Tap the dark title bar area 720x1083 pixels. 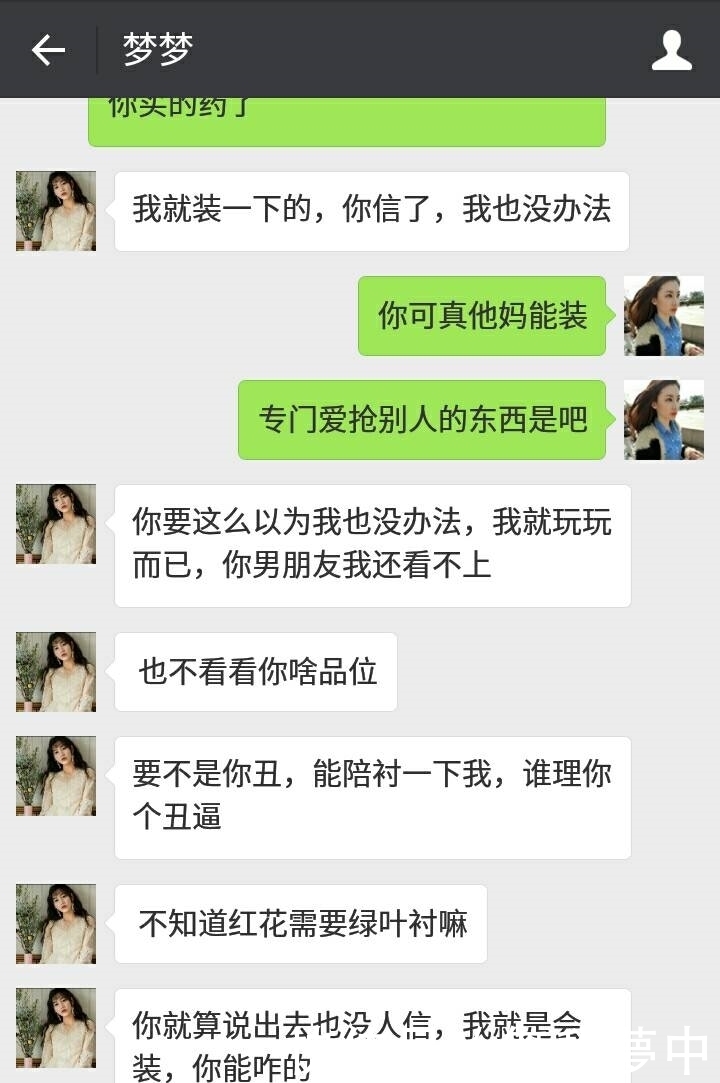tap(360, 48)
